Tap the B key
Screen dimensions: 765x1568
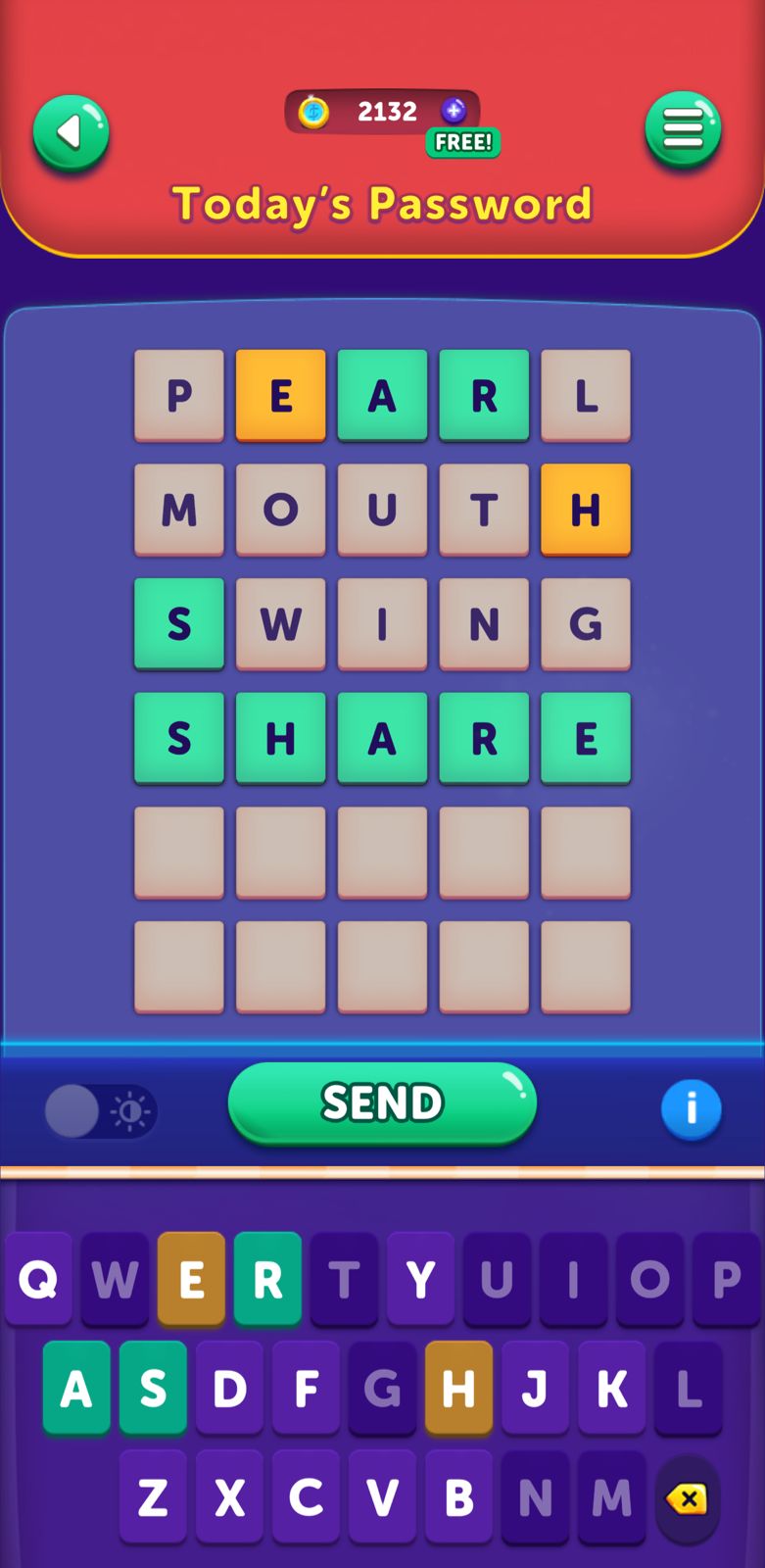click(458, 1496)
